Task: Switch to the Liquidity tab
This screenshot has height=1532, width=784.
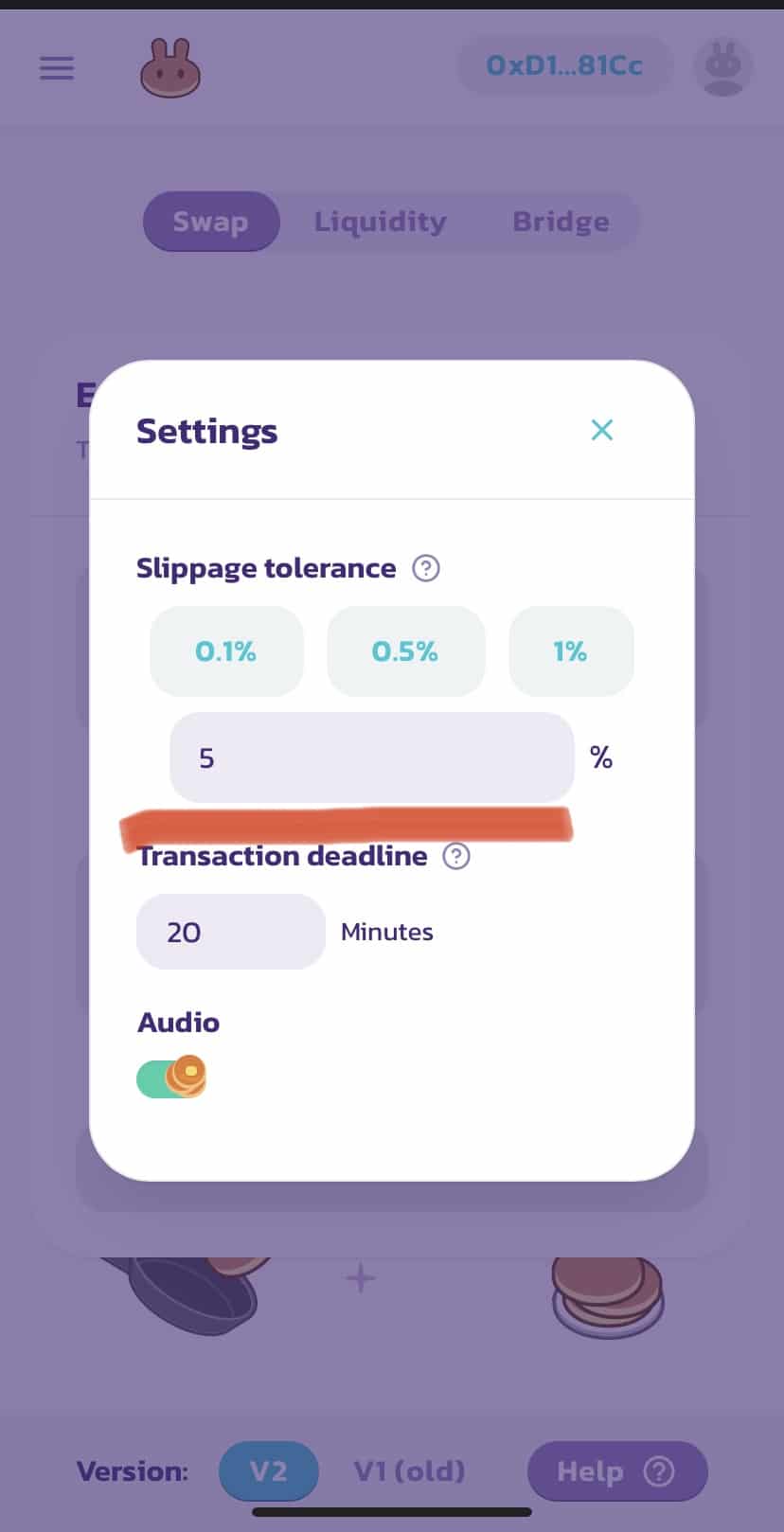Action: pos(381,222)
